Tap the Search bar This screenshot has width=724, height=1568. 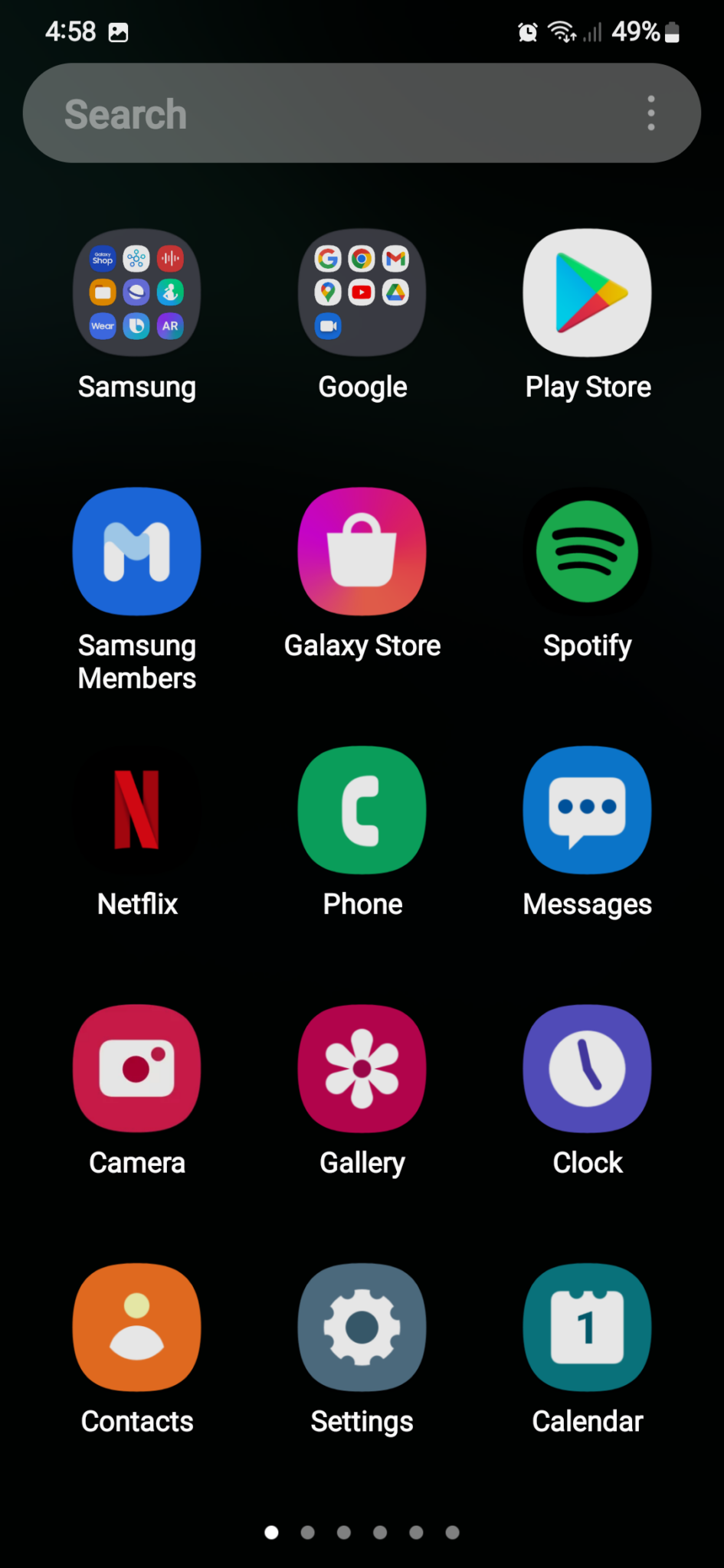coord(306,113)
